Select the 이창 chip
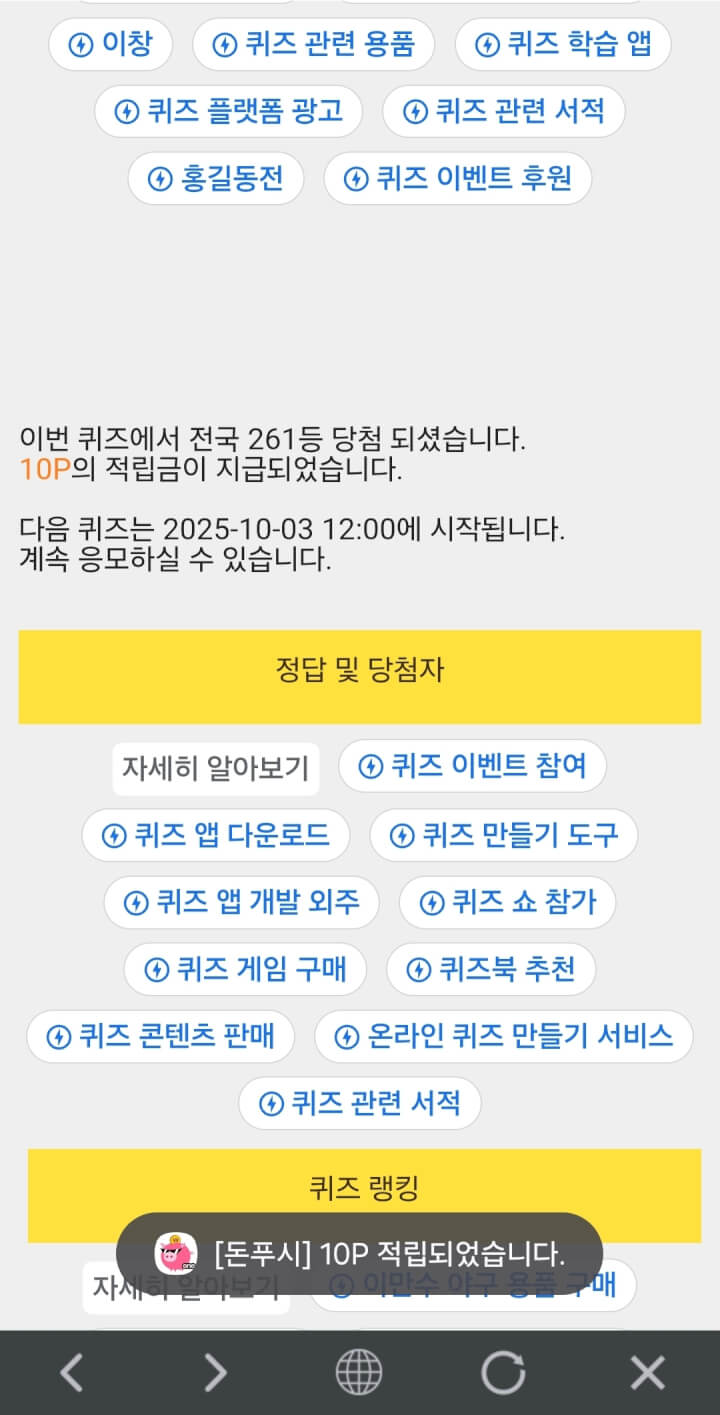The height and width of the screenshot is (1415, 720). [x=110, y=44]
